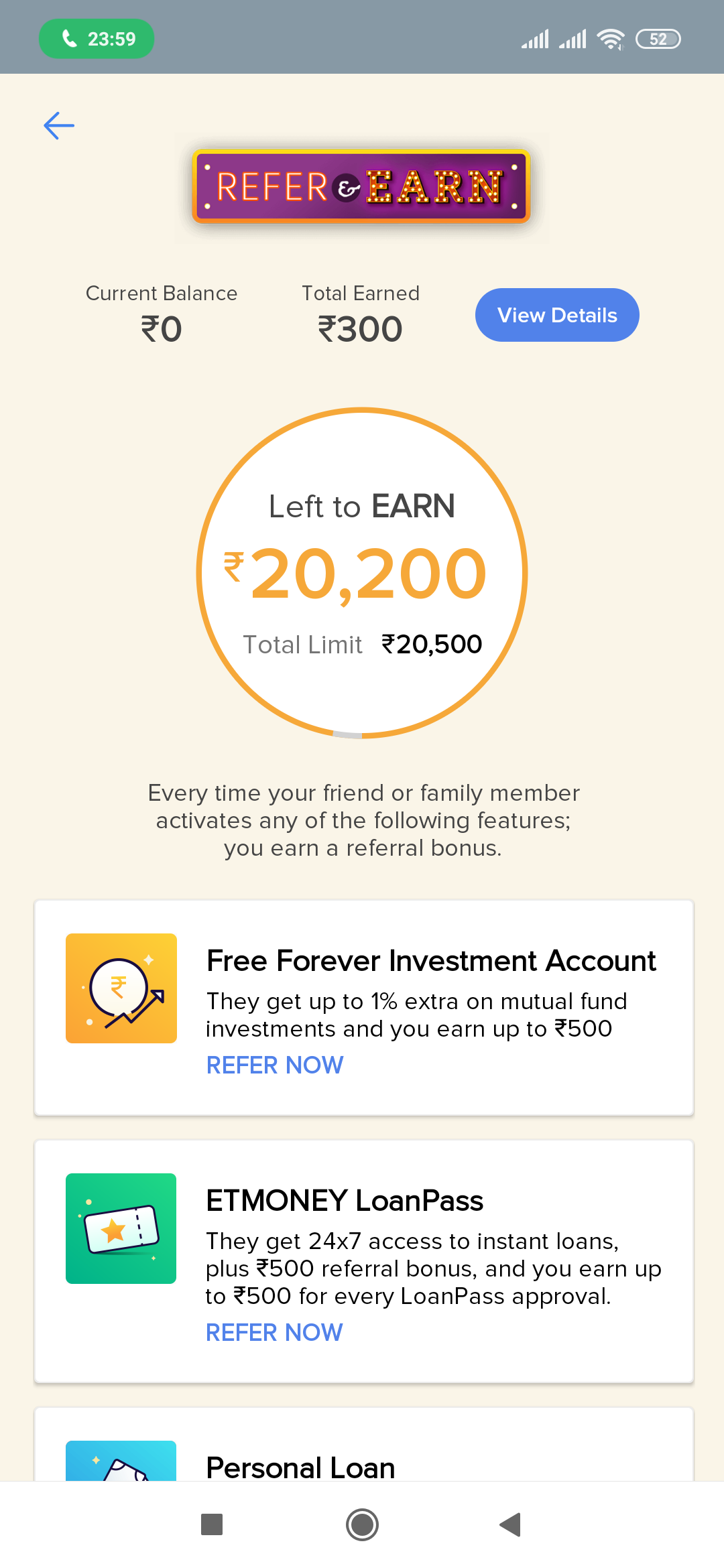
Task: Open the Personal Loan referral card
Action: pyautogui.click(x=364, y=1445)
